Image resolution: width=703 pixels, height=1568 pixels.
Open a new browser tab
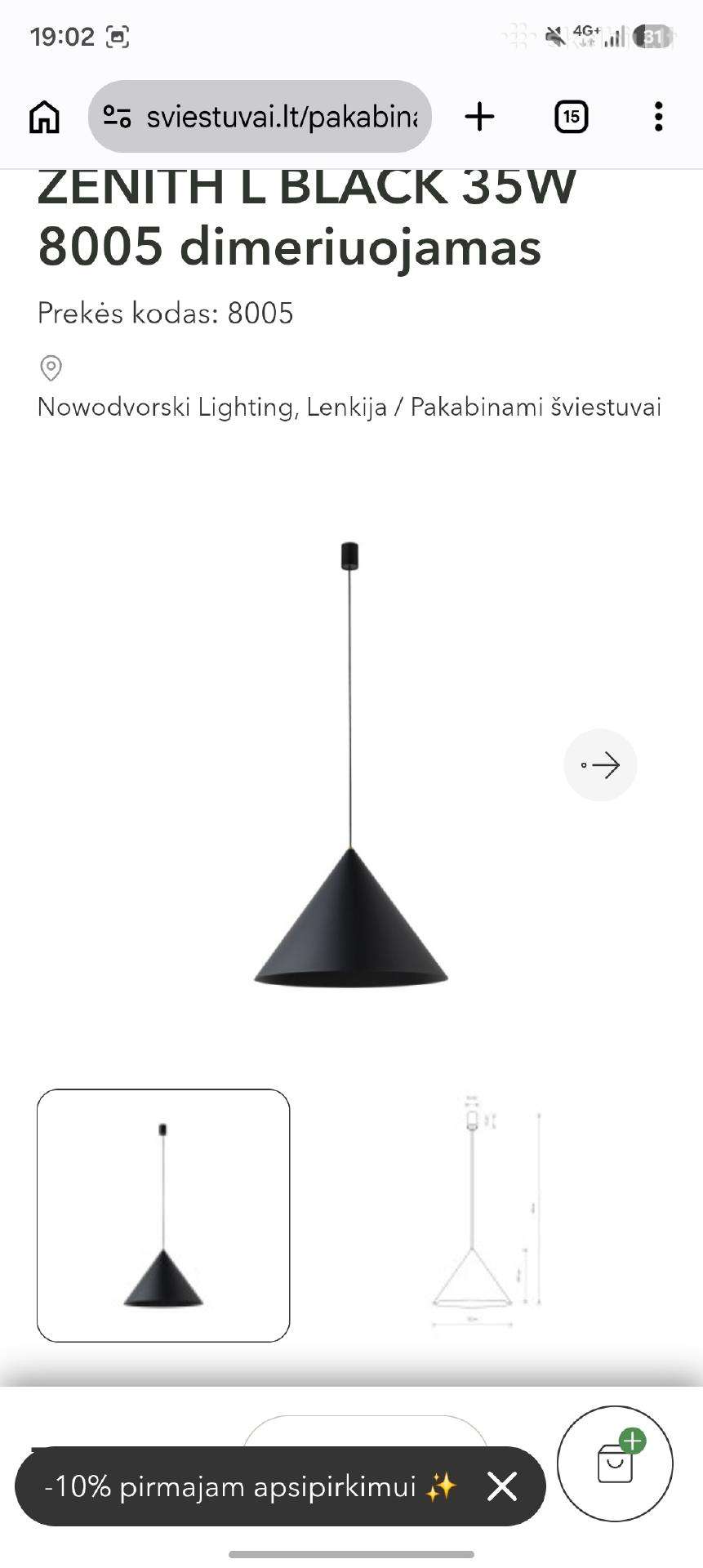(480, 117)
